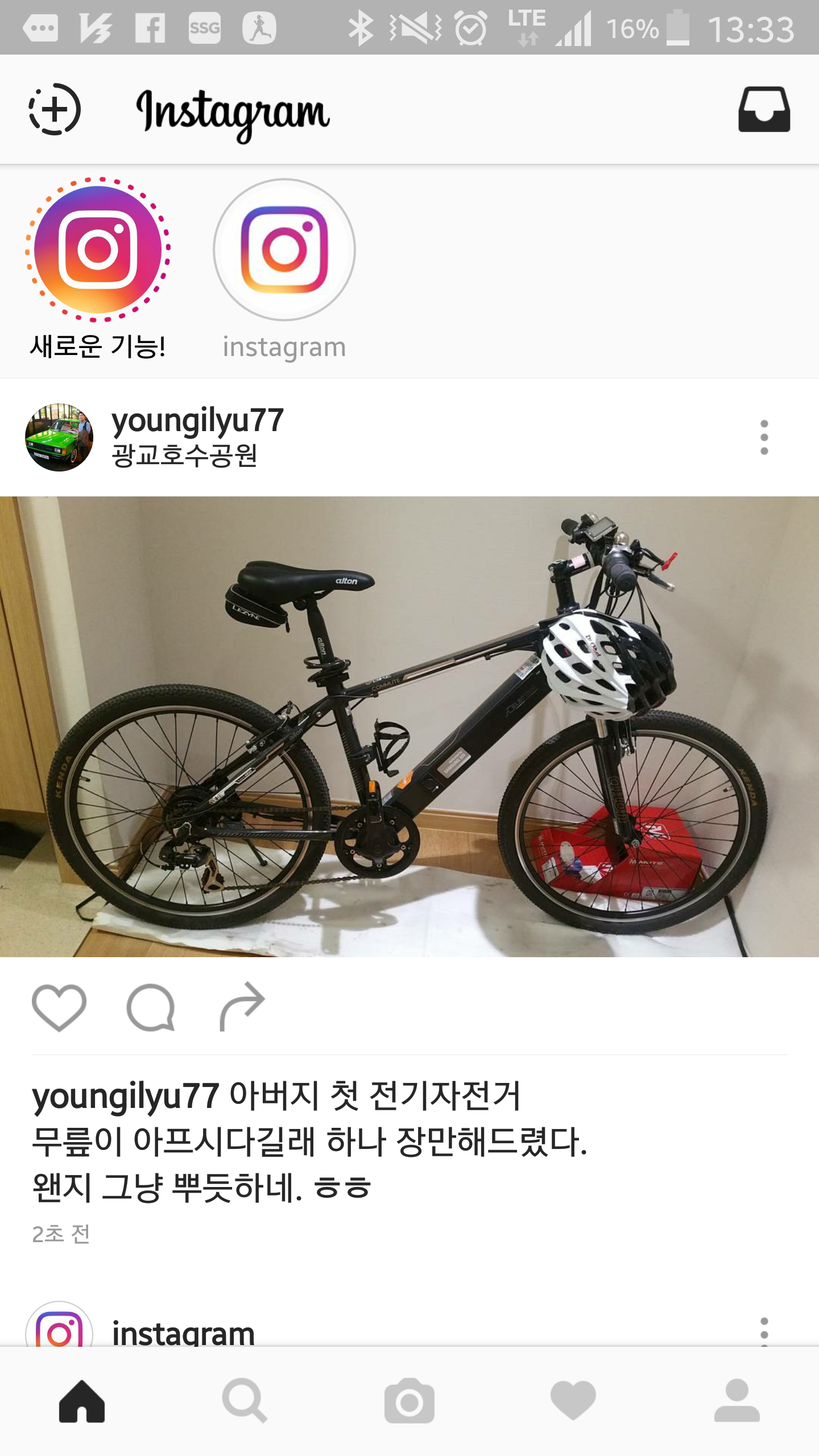The width and height of the screenshot is (819, 1456).
Task: Comment on youngilyu77's post
Action: point(151,1007)
